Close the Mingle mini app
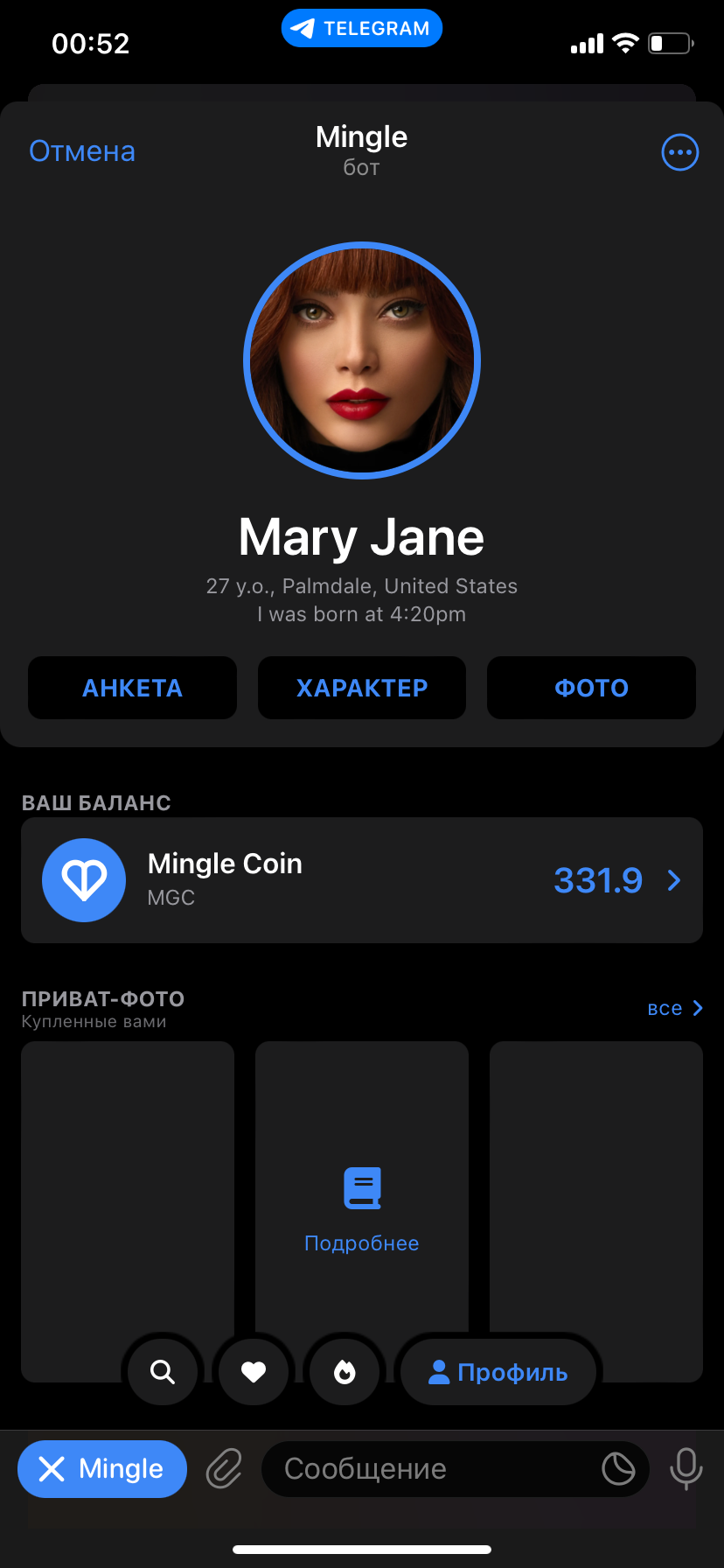The width and height of the screenshot is (724, 1568). (x=102, y=1469)
